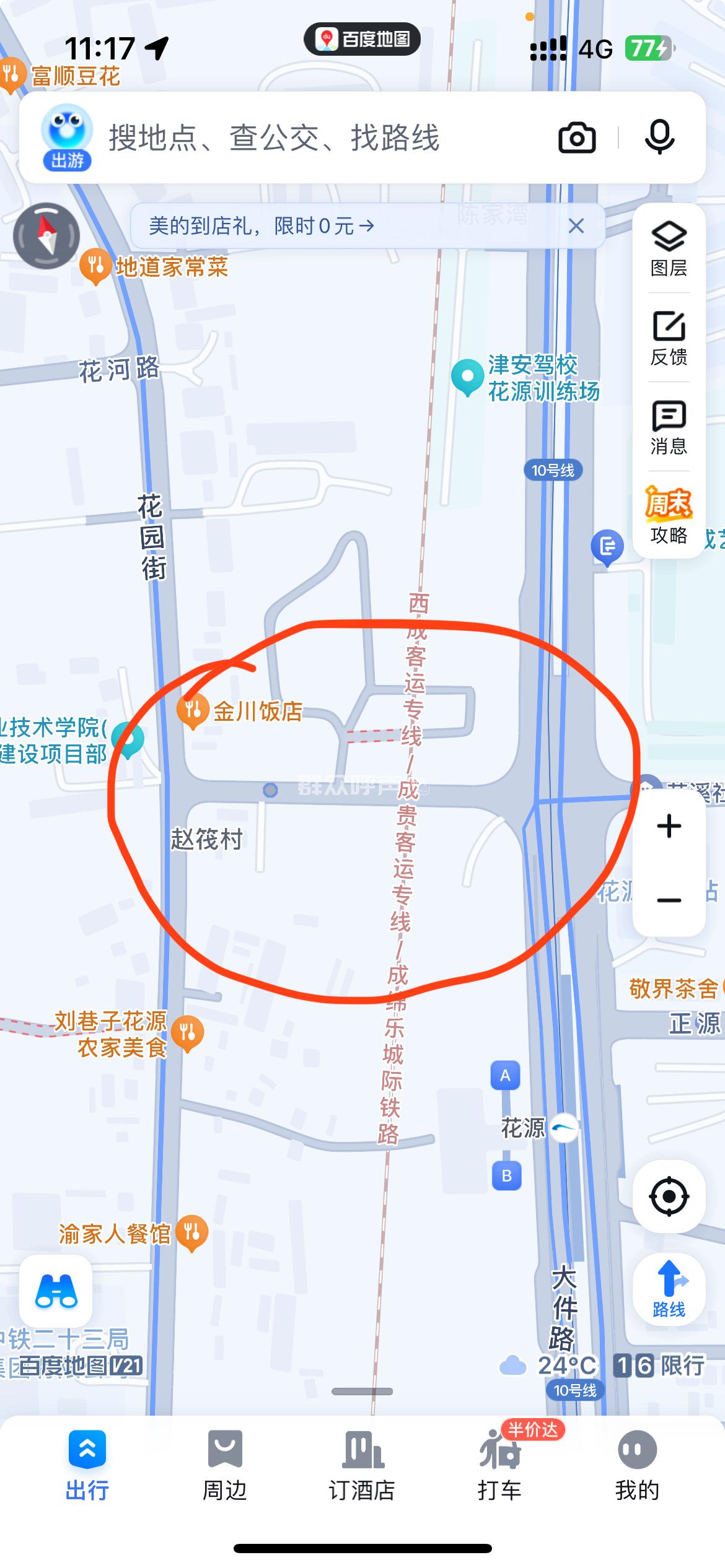Tap the 出游 mascot icon
This screenshot has height=1568, width=725.
(67, 137)
